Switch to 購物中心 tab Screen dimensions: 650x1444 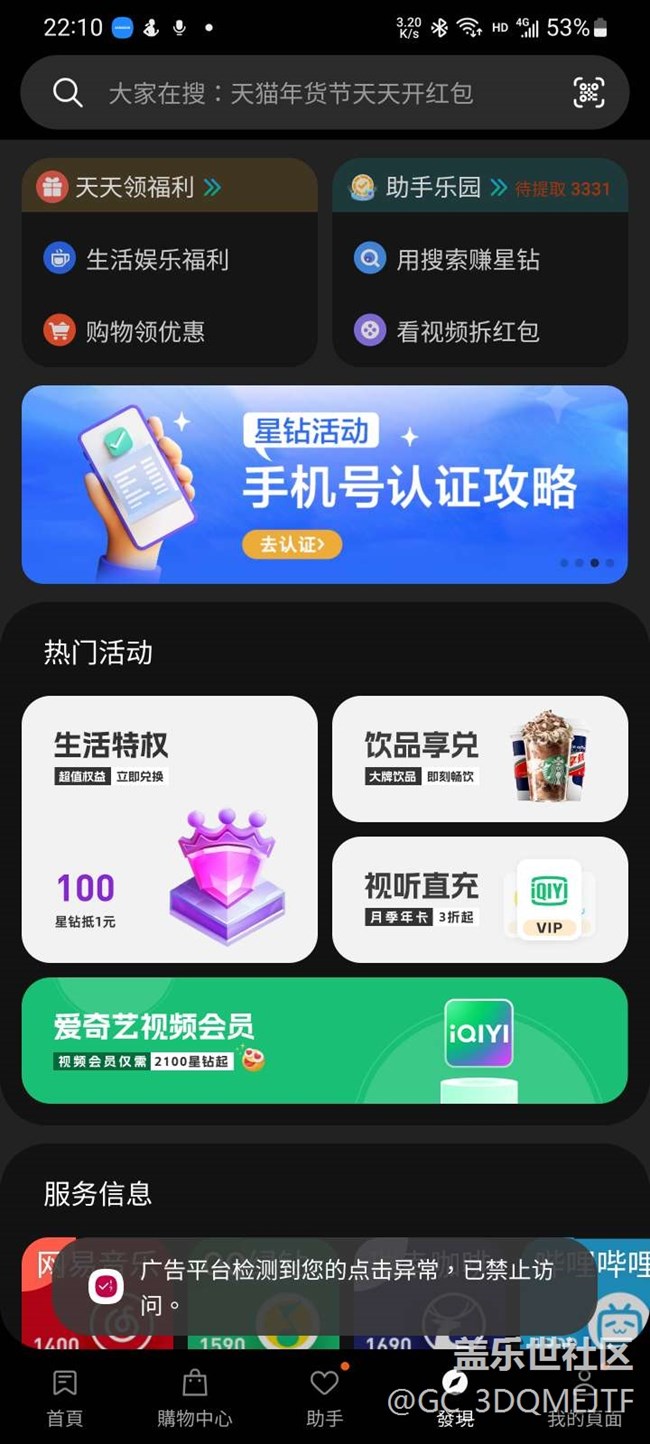[x=195, y=1398]
